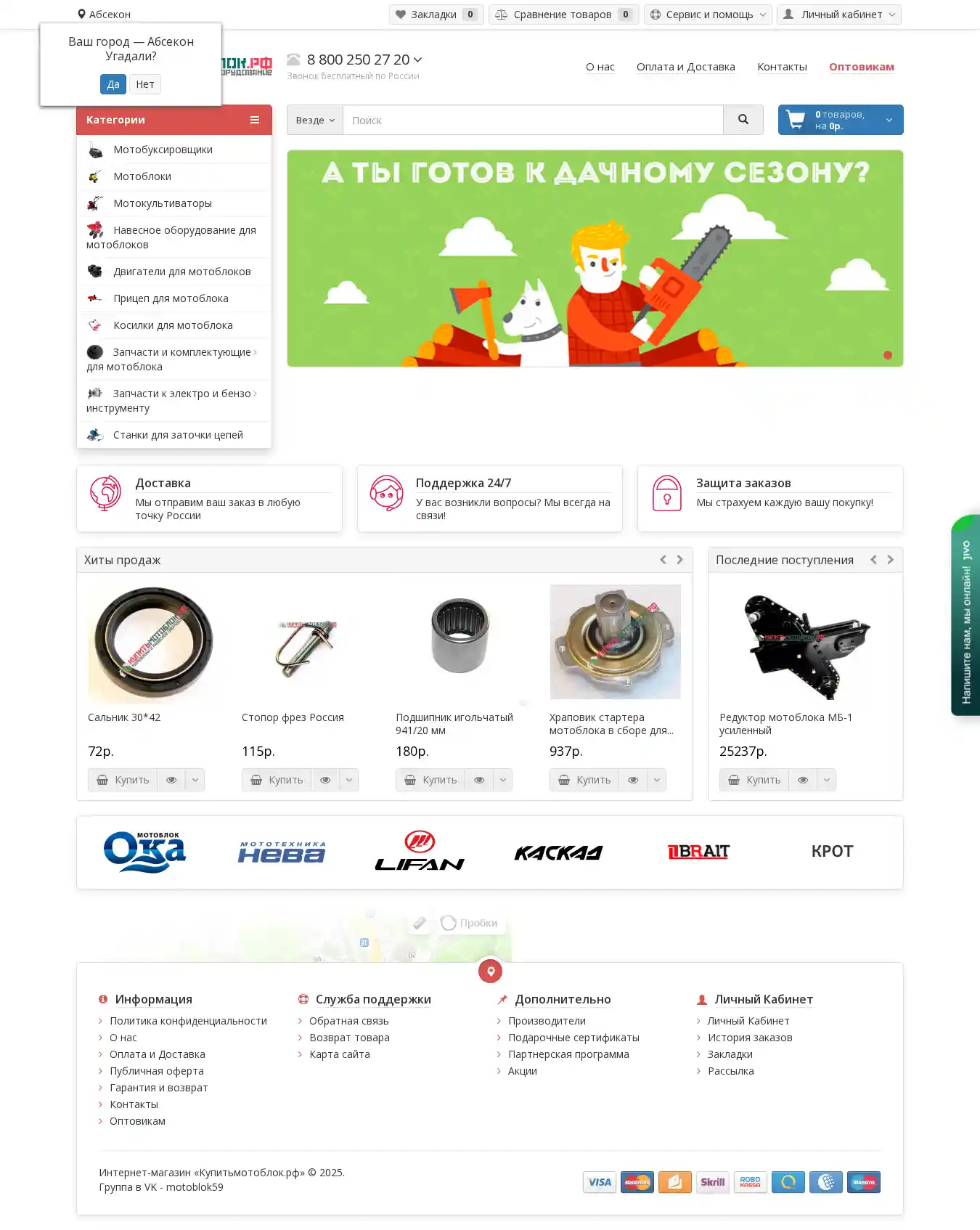Show next items in Хиты продаж
The image size is (980, 1230).
pos(680,560)
